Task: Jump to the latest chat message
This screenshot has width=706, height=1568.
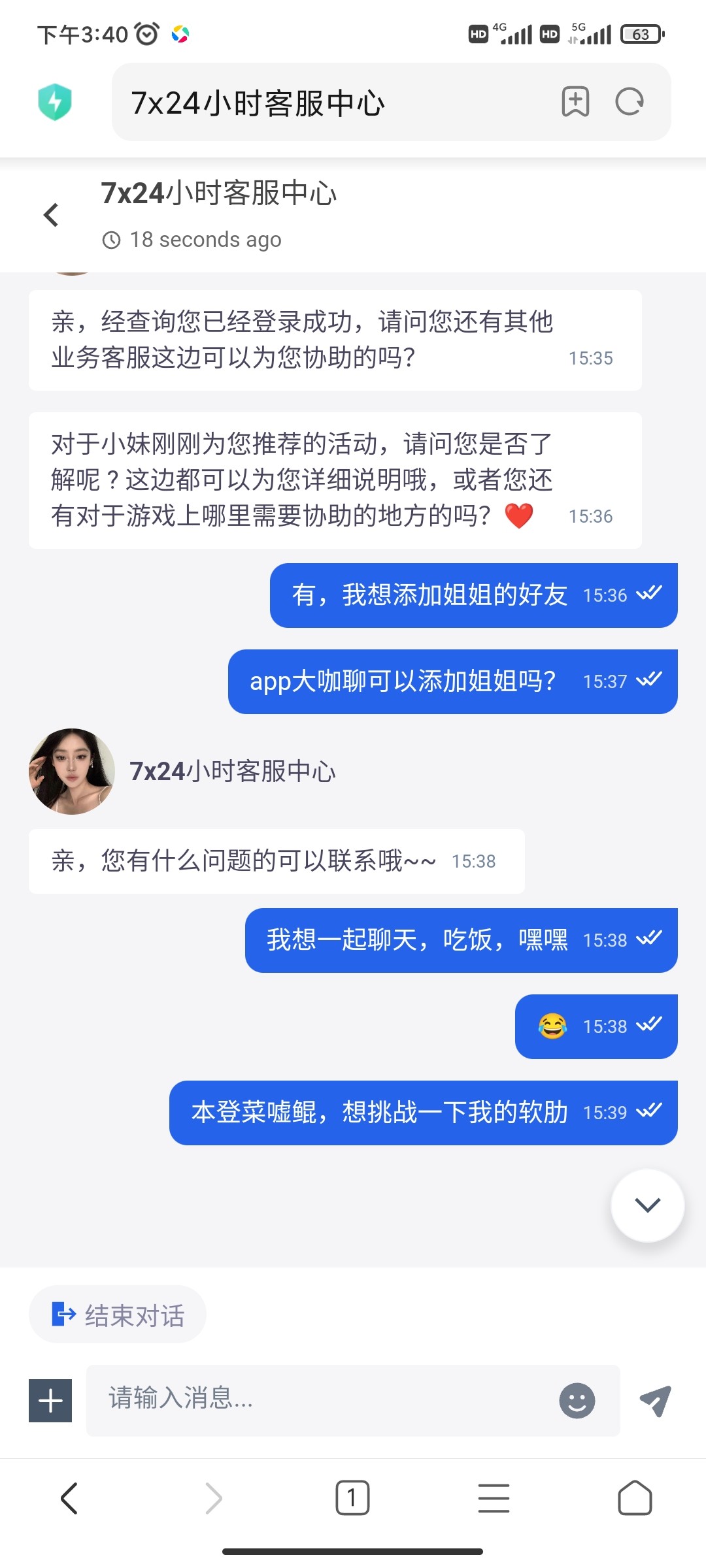Action: [647, 1205]
